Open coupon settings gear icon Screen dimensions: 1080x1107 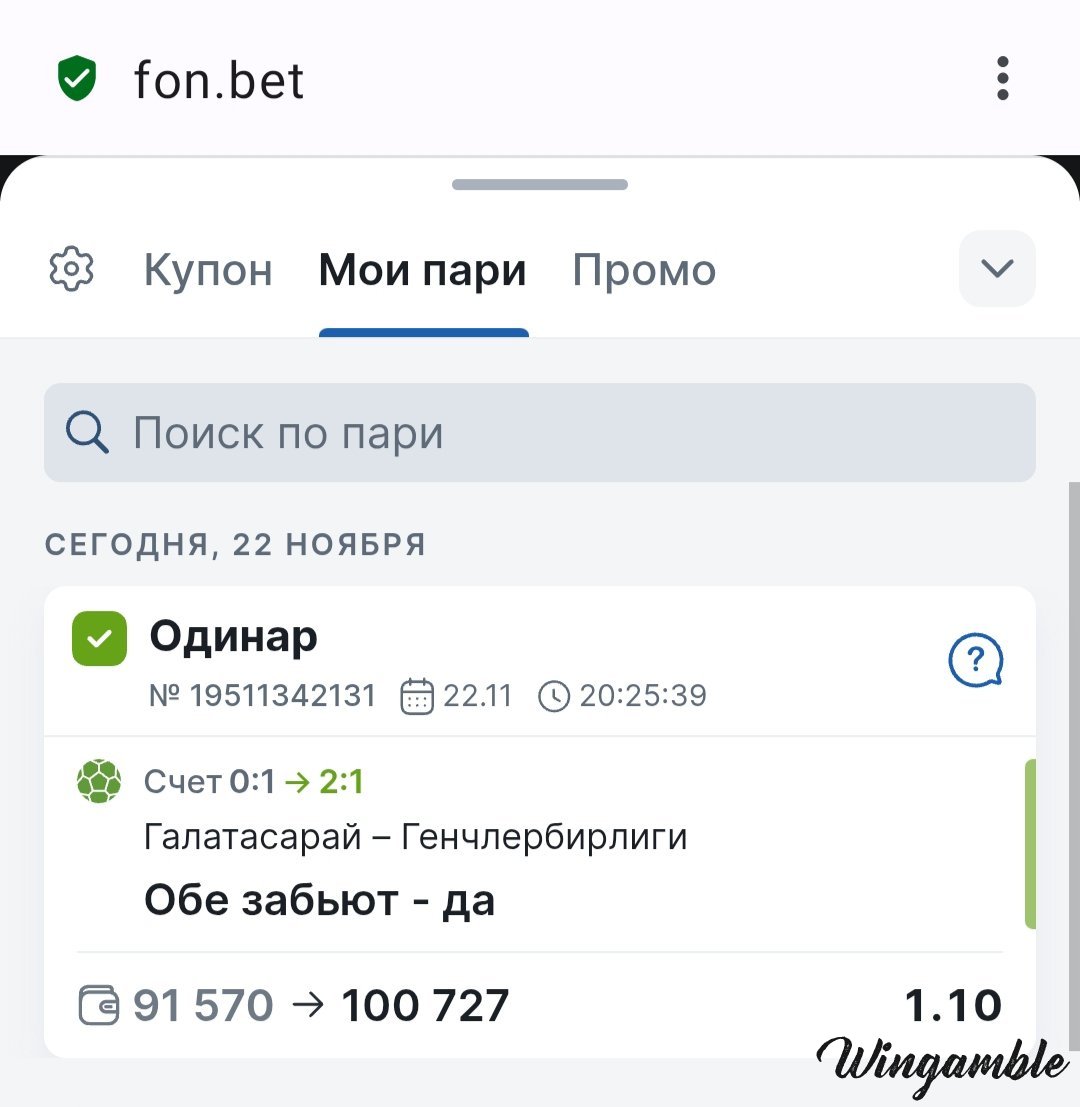click(71, 270)
